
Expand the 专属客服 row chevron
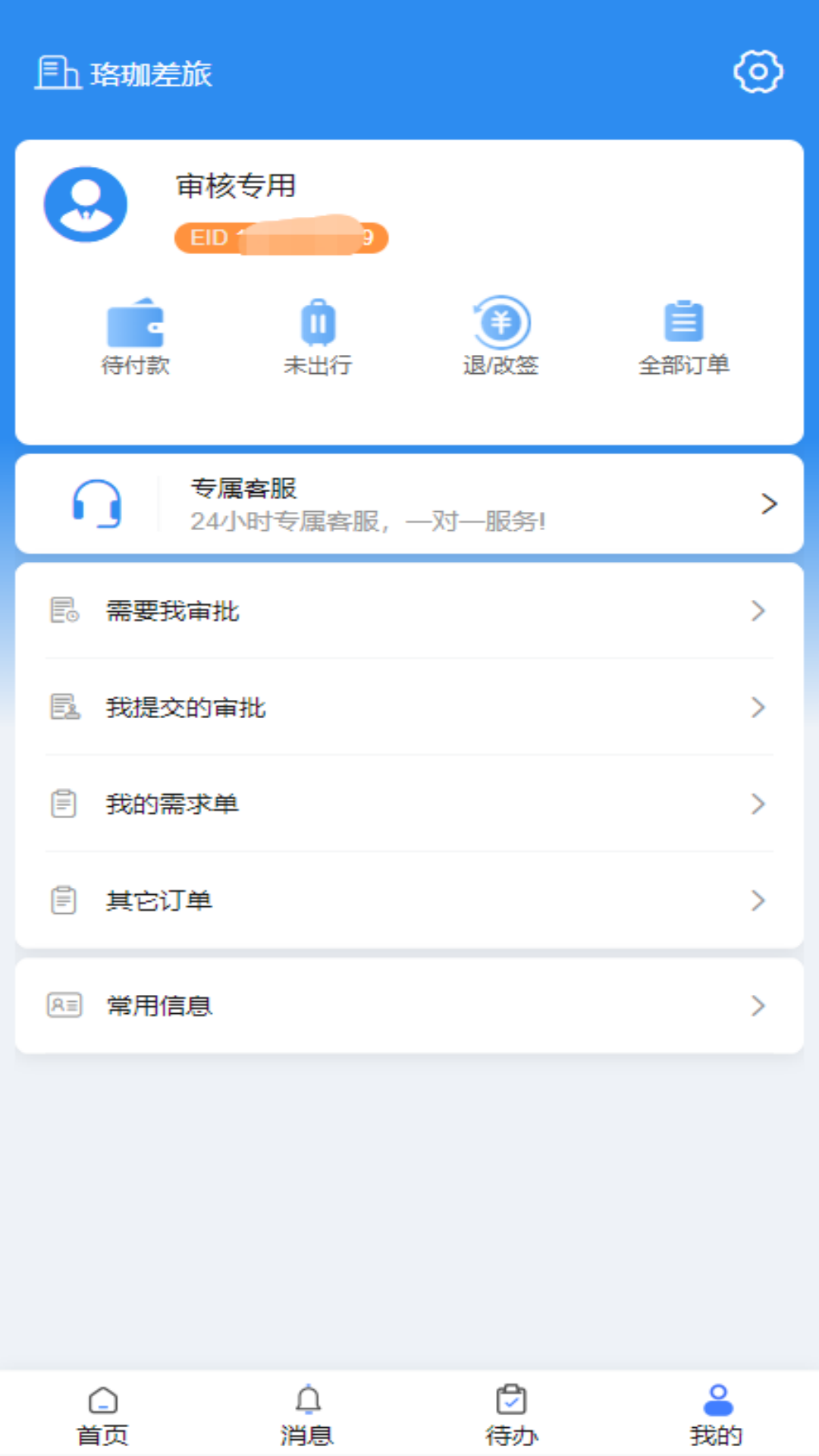770,504
